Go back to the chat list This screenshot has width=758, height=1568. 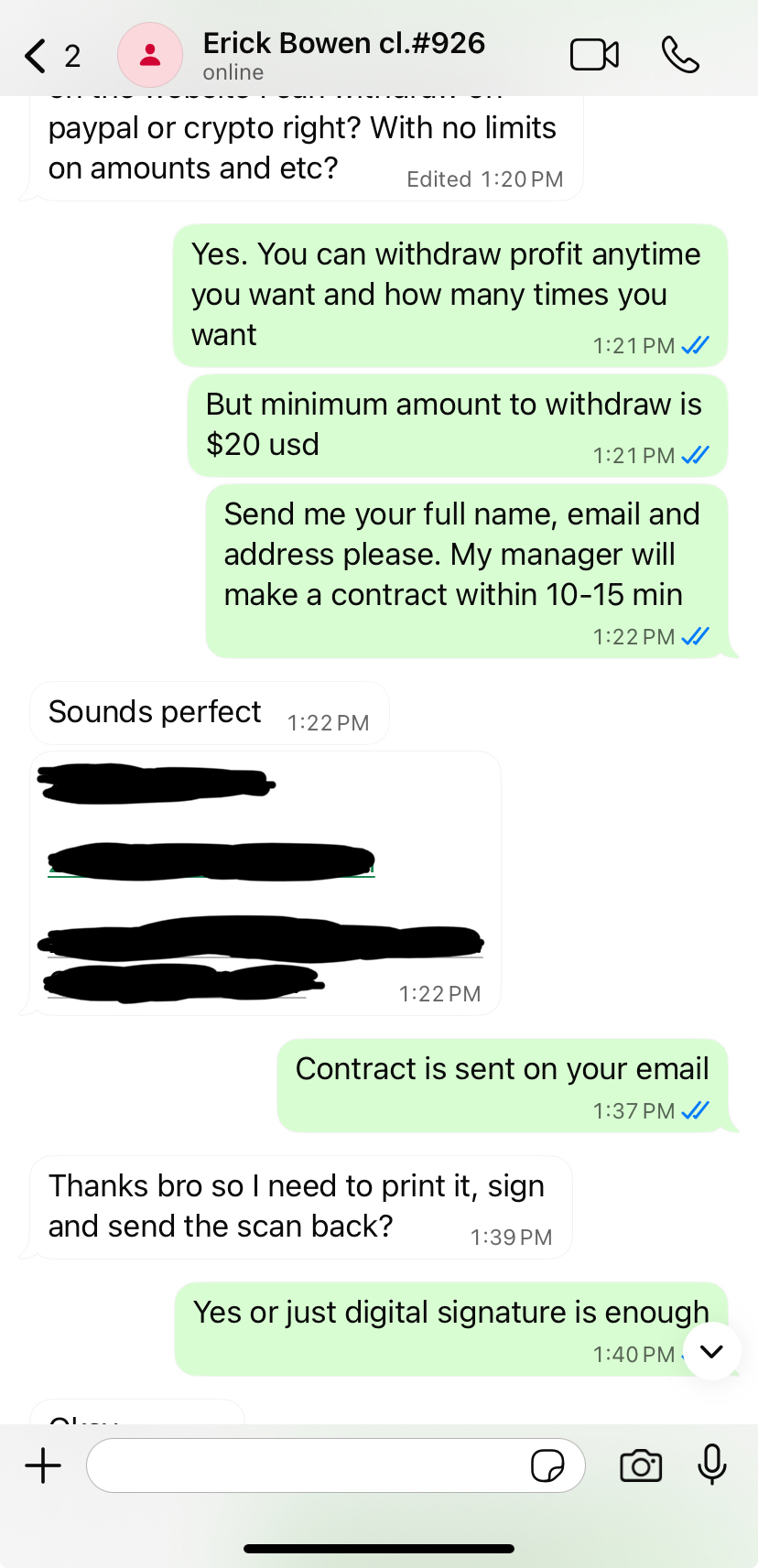point(37,56)
